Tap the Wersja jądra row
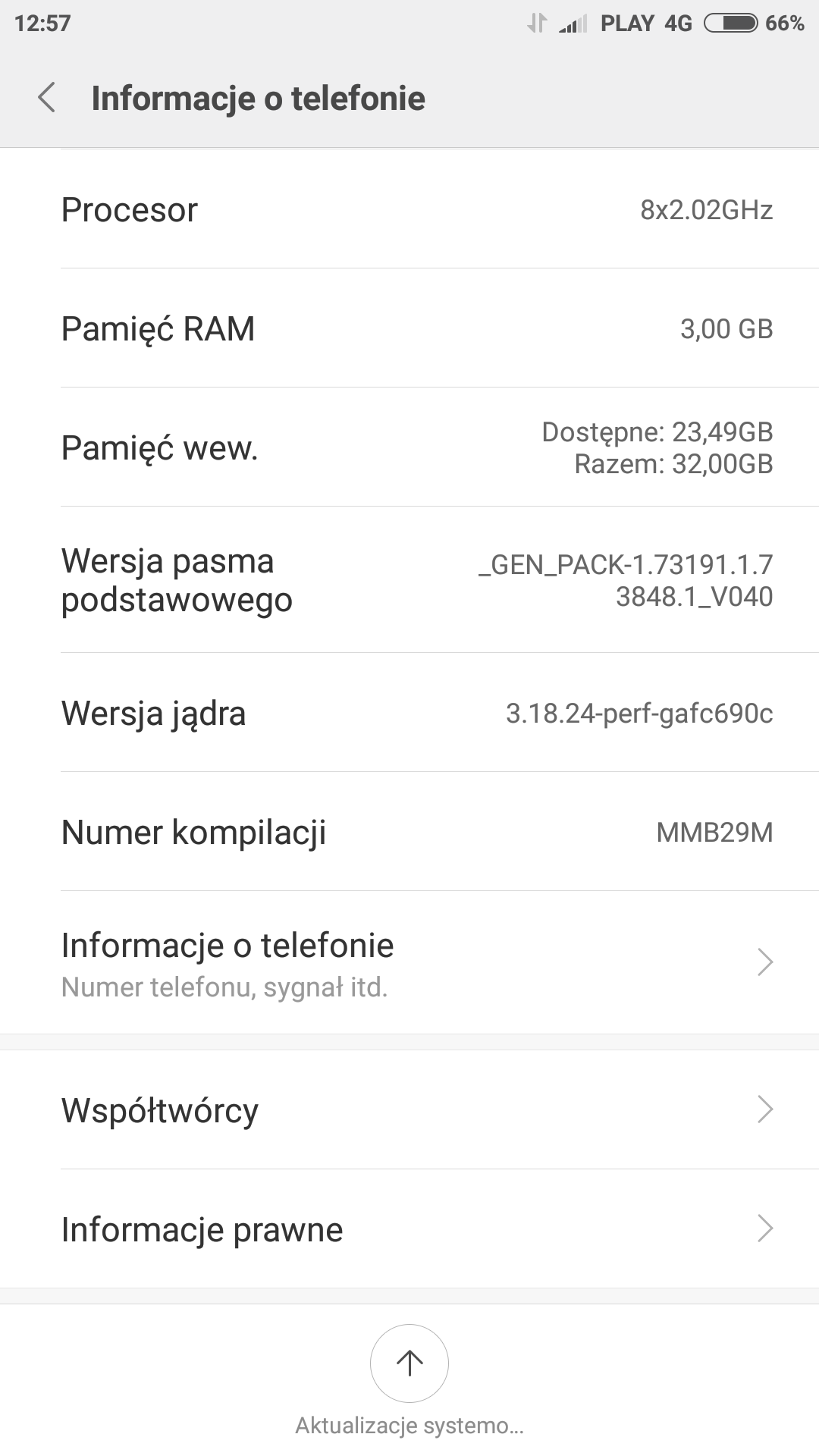The width and height of the screenshot is (819, 1456). 409,713
